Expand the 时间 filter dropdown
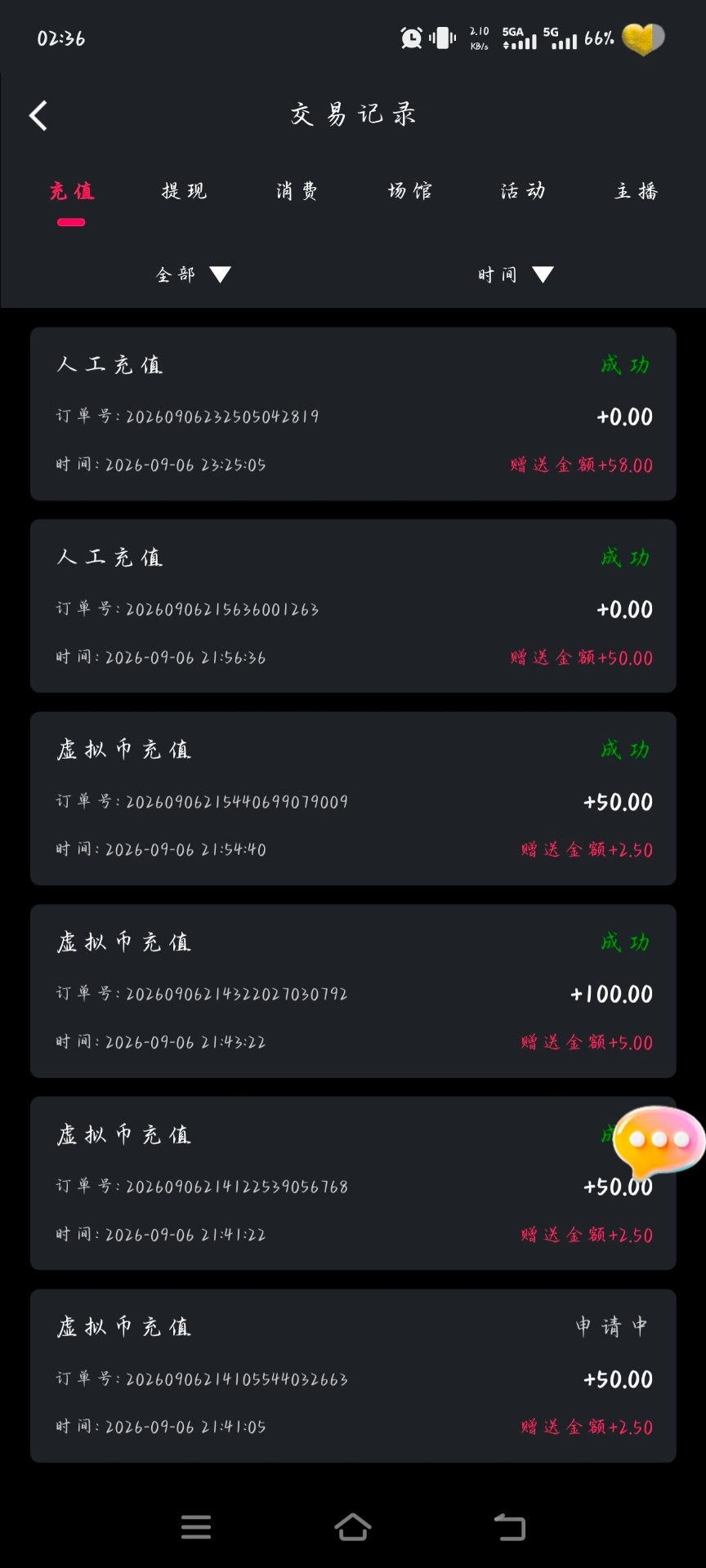706x1568 pixels. (x=516, y=274)
